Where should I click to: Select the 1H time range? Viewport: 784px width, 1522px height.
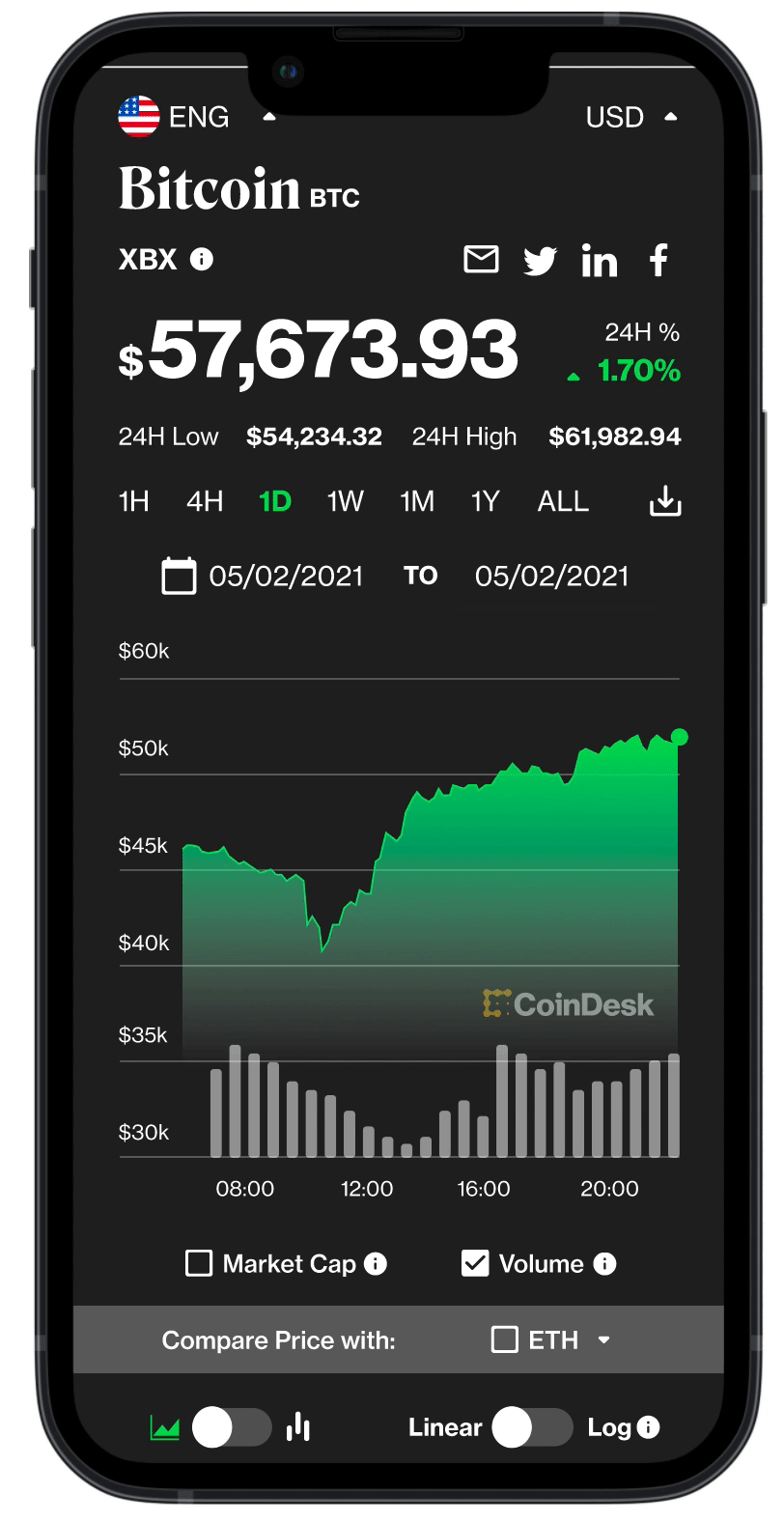[134, 501]
